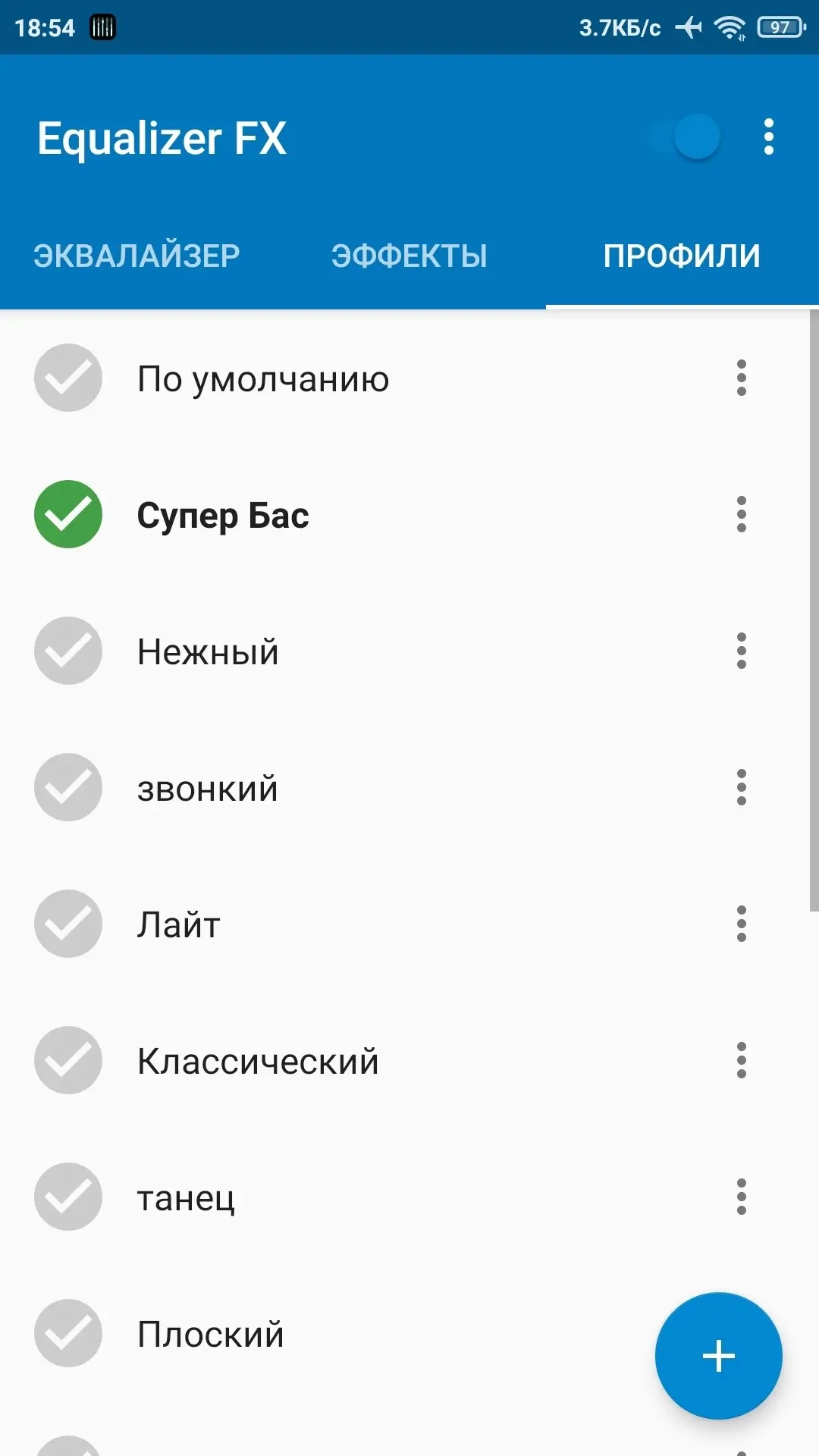Open options for Лайт profile

point(742,924)
